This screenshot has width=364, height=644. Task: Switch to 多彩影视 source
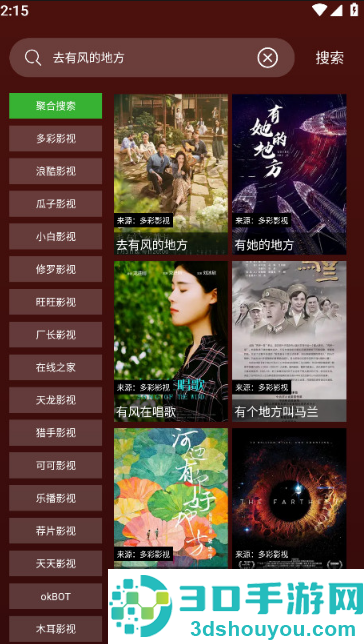pyautogui.click(x=55, y=138)
